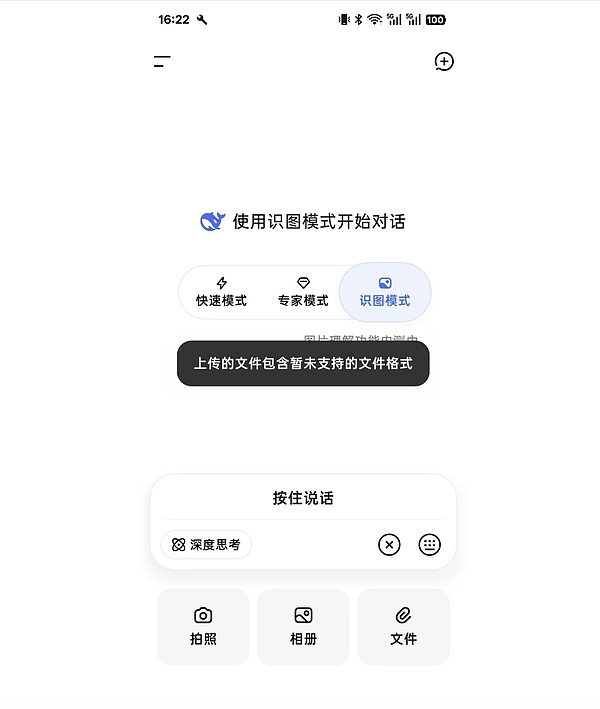Switch to keyboard input
Screen dimensions: 600x709
(x=430, y=545)
